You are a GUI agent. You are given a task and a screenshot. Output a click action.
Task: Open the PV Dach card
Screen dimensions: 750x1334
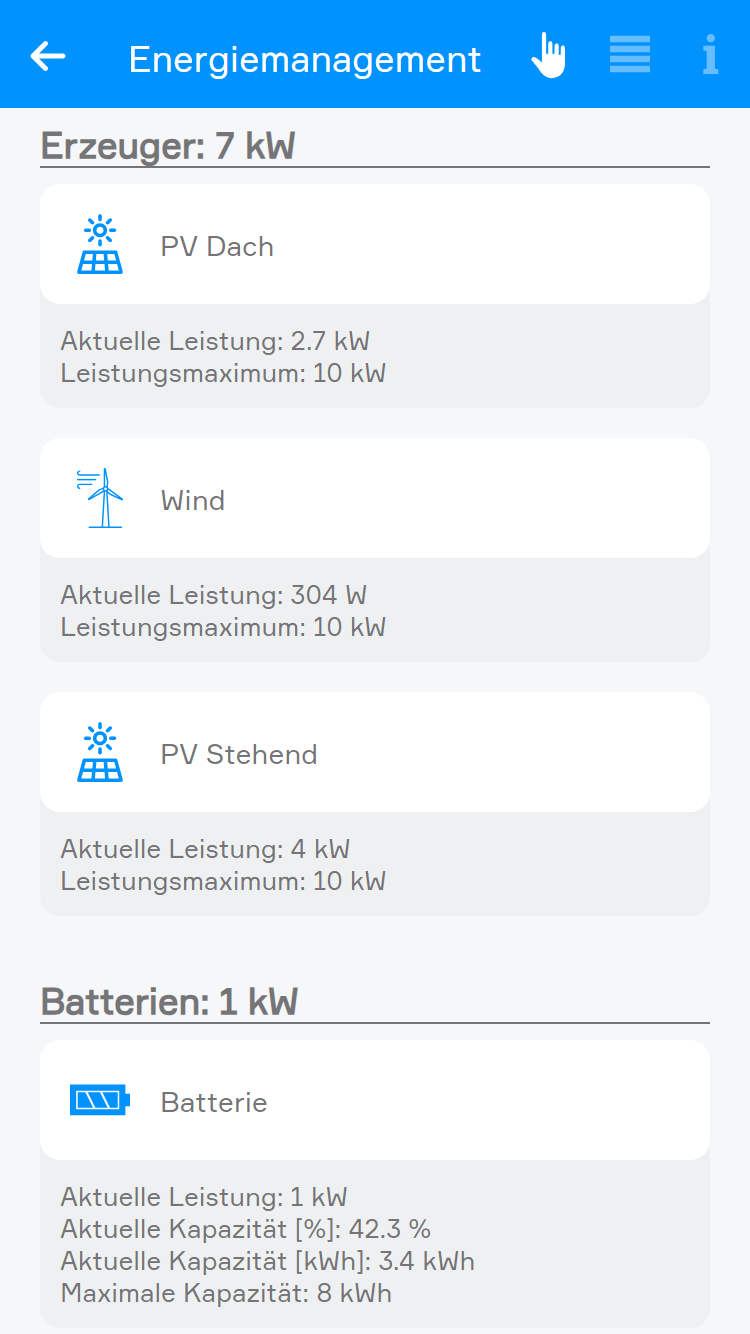point(375,246)
